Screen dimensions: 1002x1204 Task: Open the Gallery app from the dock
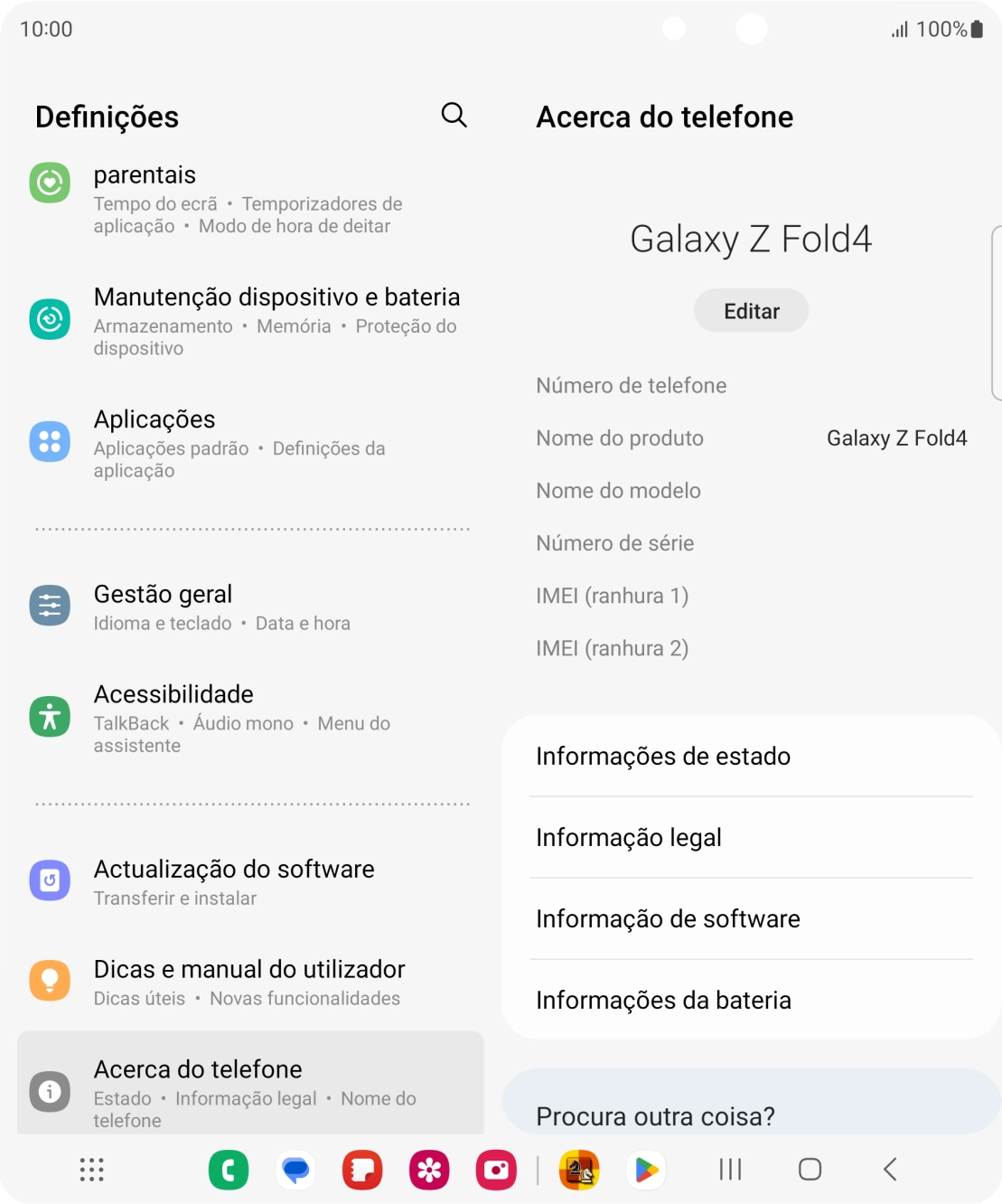click(x=429, y=1170)
